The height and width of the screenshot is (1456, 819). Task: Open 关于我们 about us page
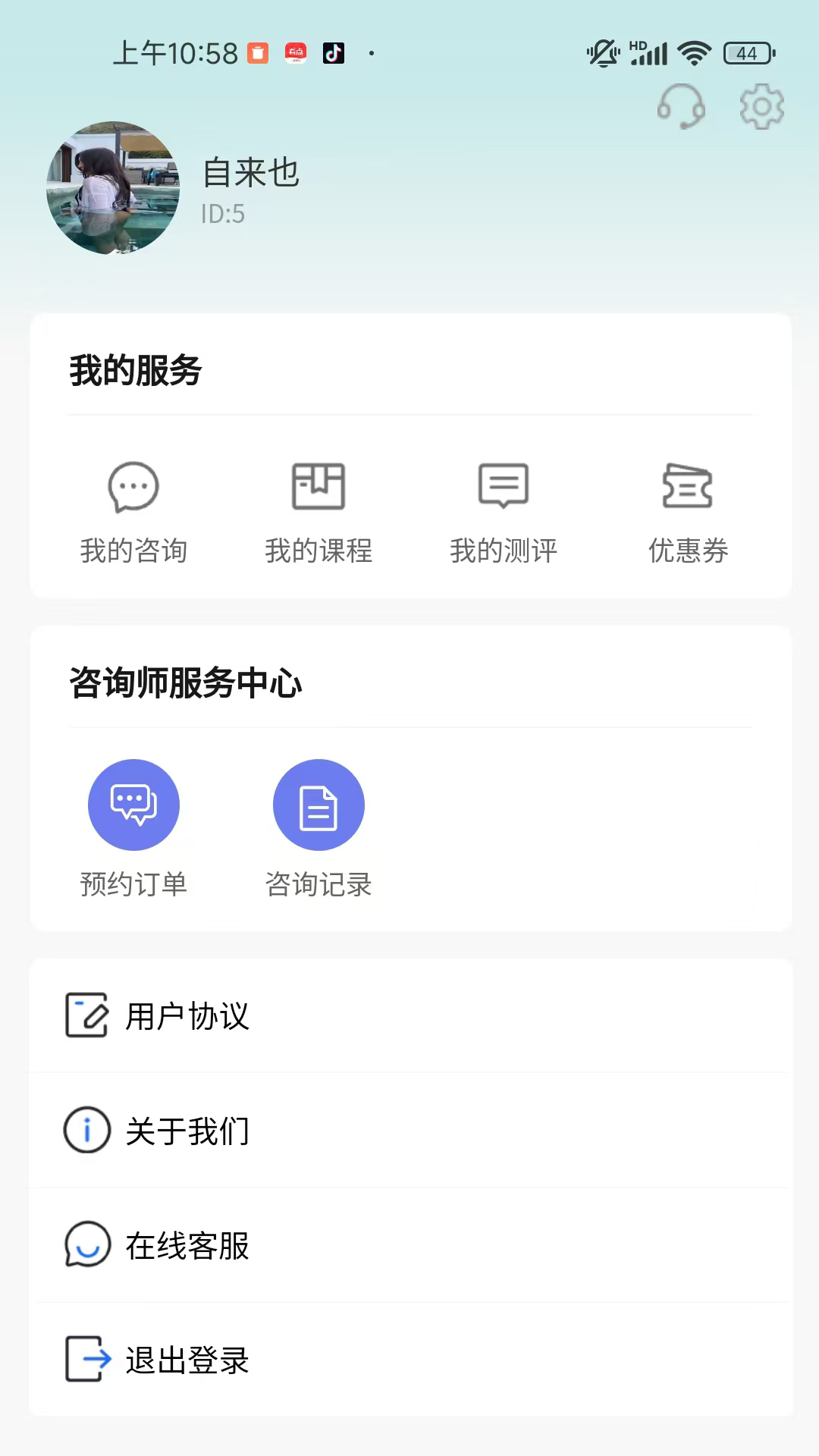188,1131
